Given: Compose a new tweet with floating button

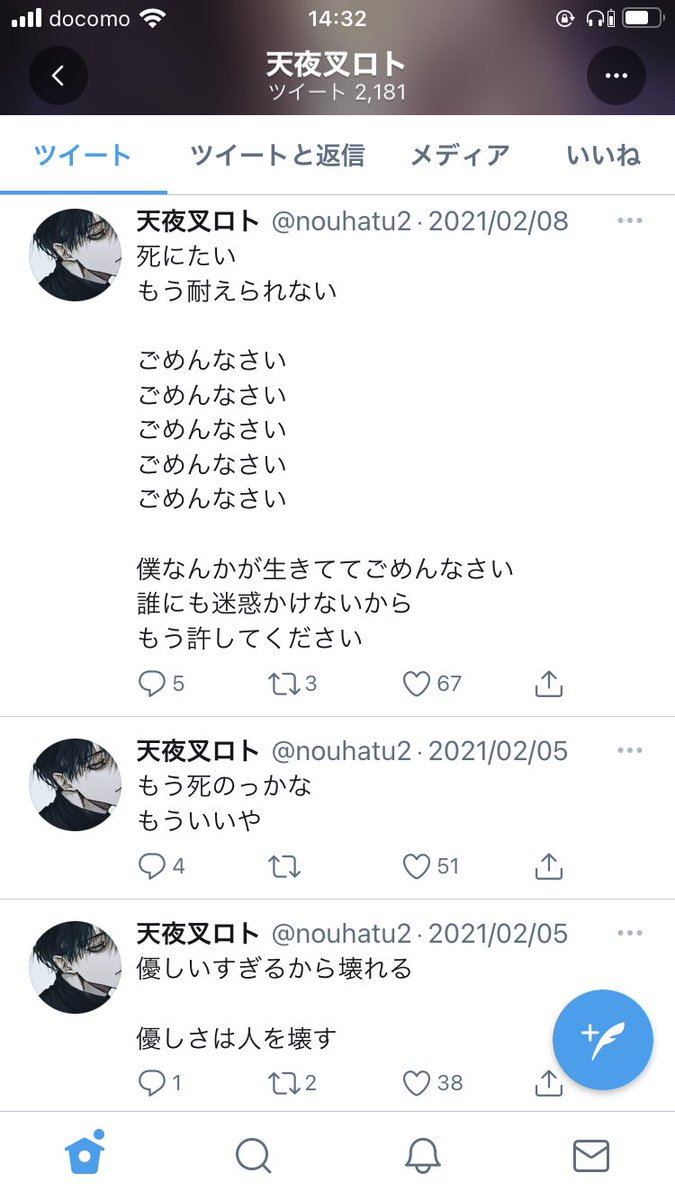Looking at the screenshot, I should 603,1040.
